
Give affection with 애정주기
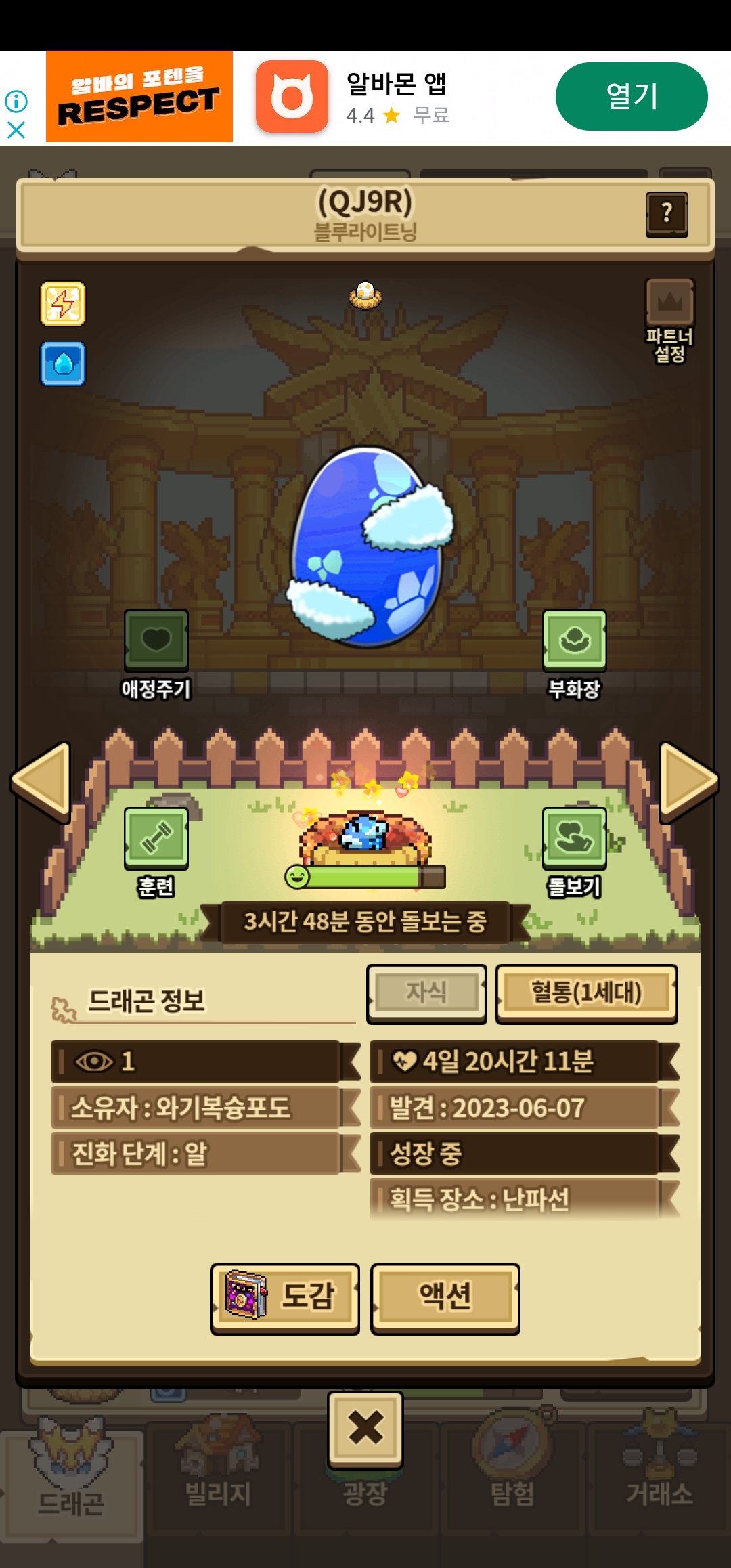pos(156,640)
